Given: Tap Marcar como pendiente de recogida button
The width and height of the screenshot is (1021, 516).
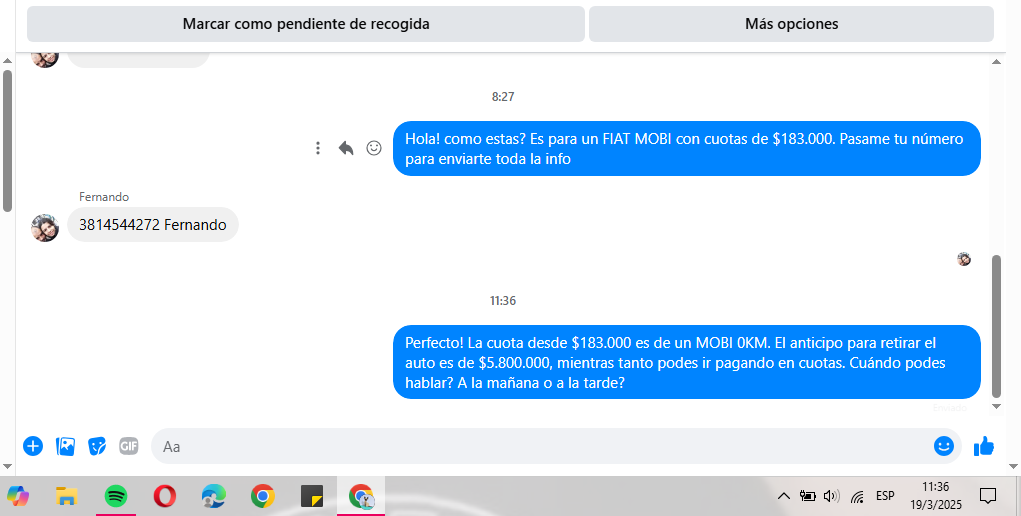Looking at the screenshot, I should pyautogui.click(x=305, y=24).
